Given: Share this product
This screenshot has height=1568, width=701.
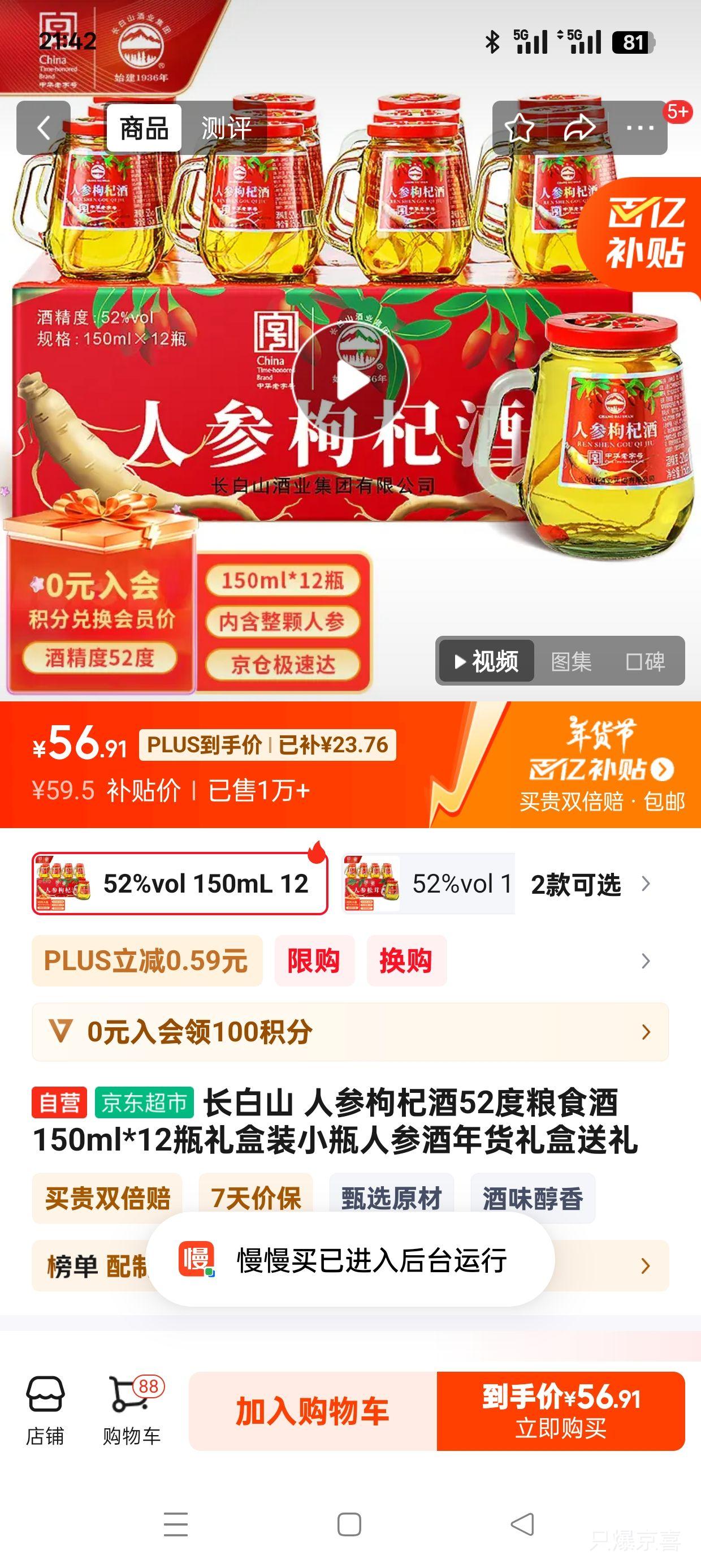Looking at the screenshot, I should pos(579,128).
